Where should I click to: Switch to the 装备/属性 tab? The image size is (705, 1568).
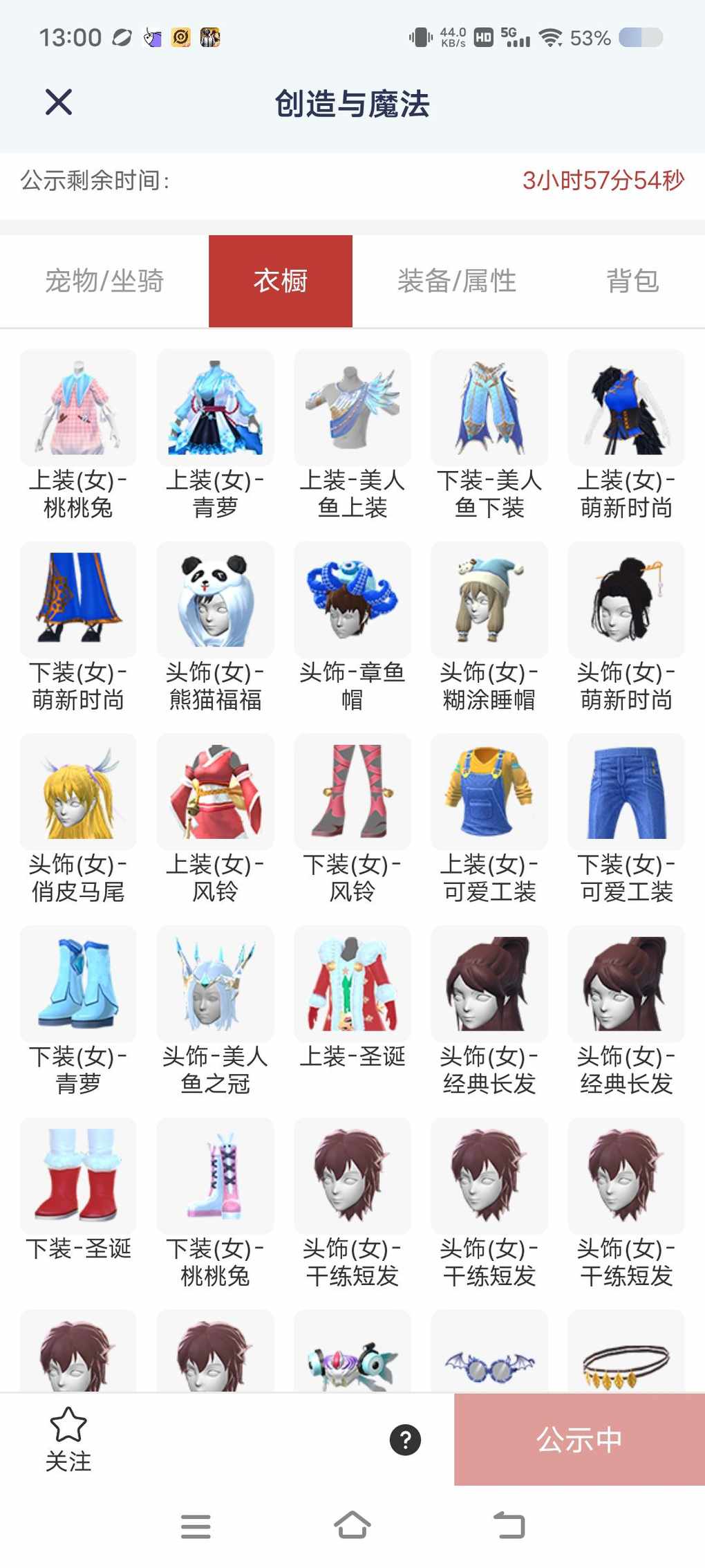tap(456, 281)
